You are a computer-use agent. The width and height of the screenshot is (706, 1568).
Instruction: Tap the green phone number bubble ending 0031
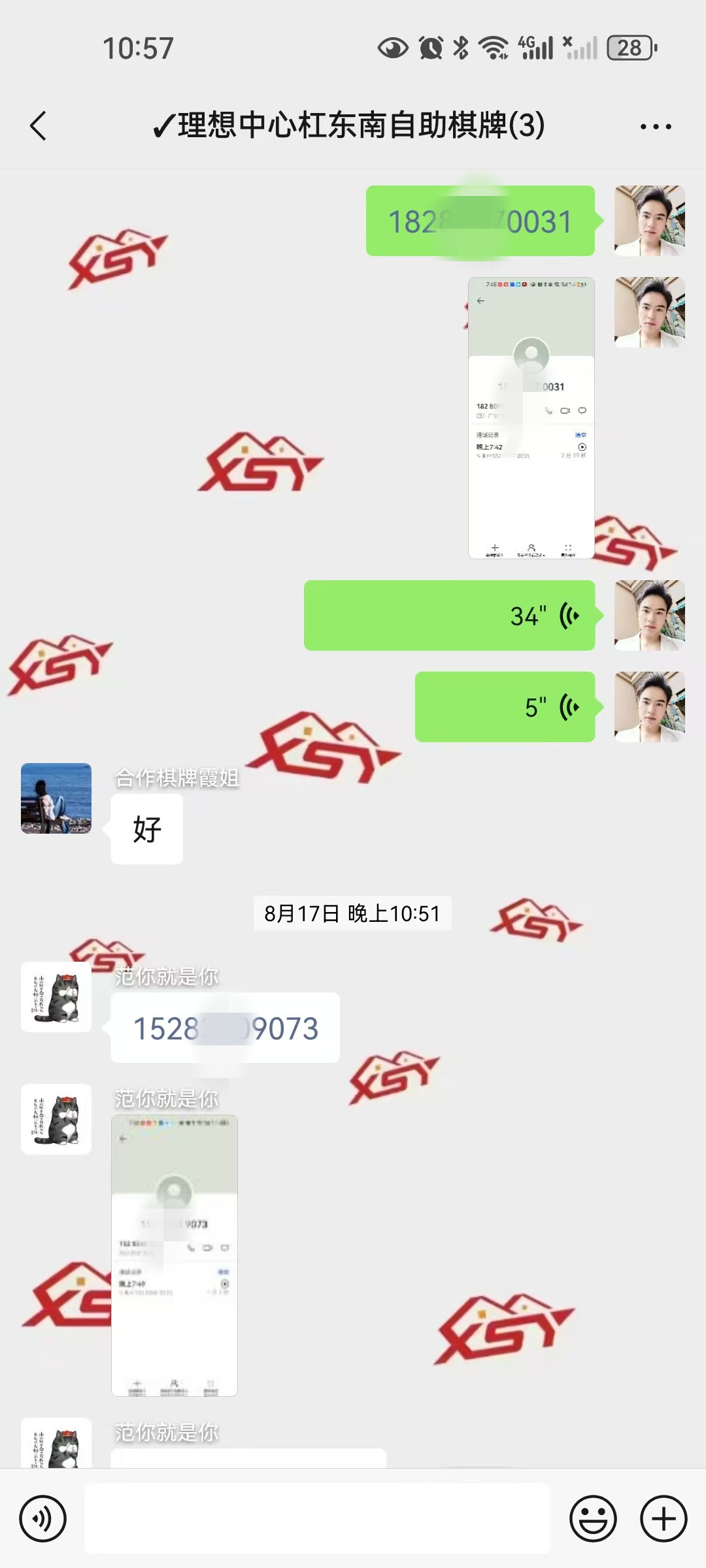click(x=480, y=221)
